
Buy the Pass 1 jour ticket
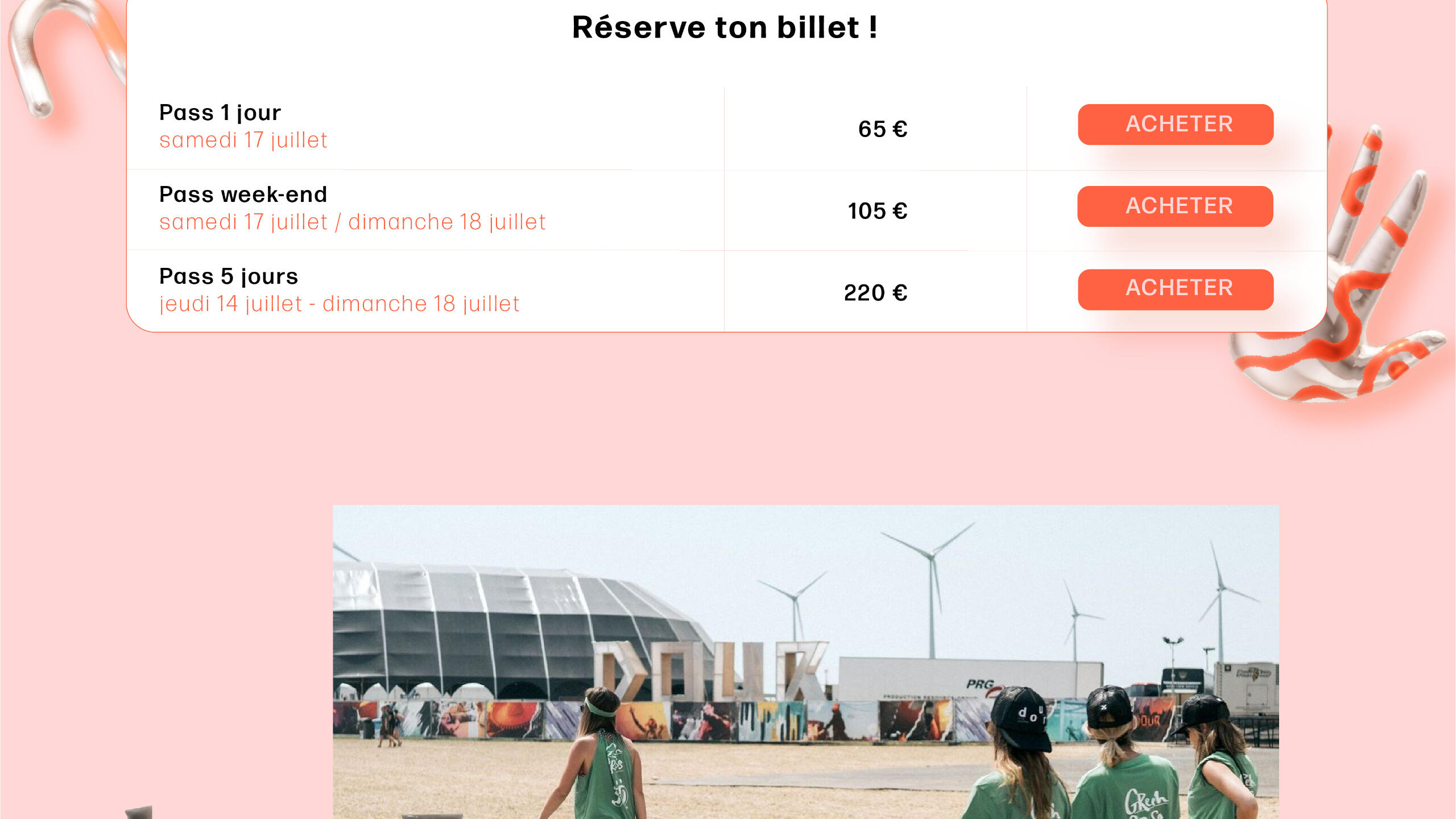pyautogui.click(x=1175, y=125)
